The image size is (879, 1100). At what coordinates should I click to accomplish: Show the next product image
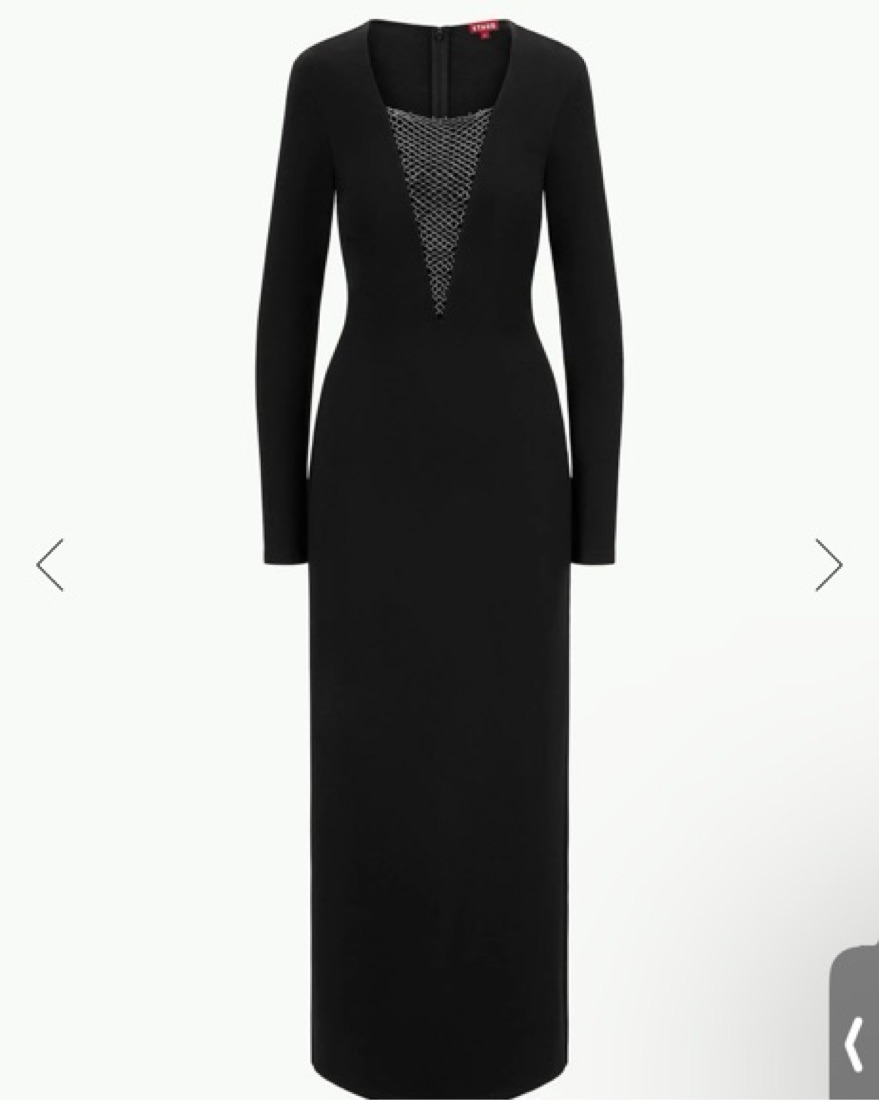[x=827, y=565]
